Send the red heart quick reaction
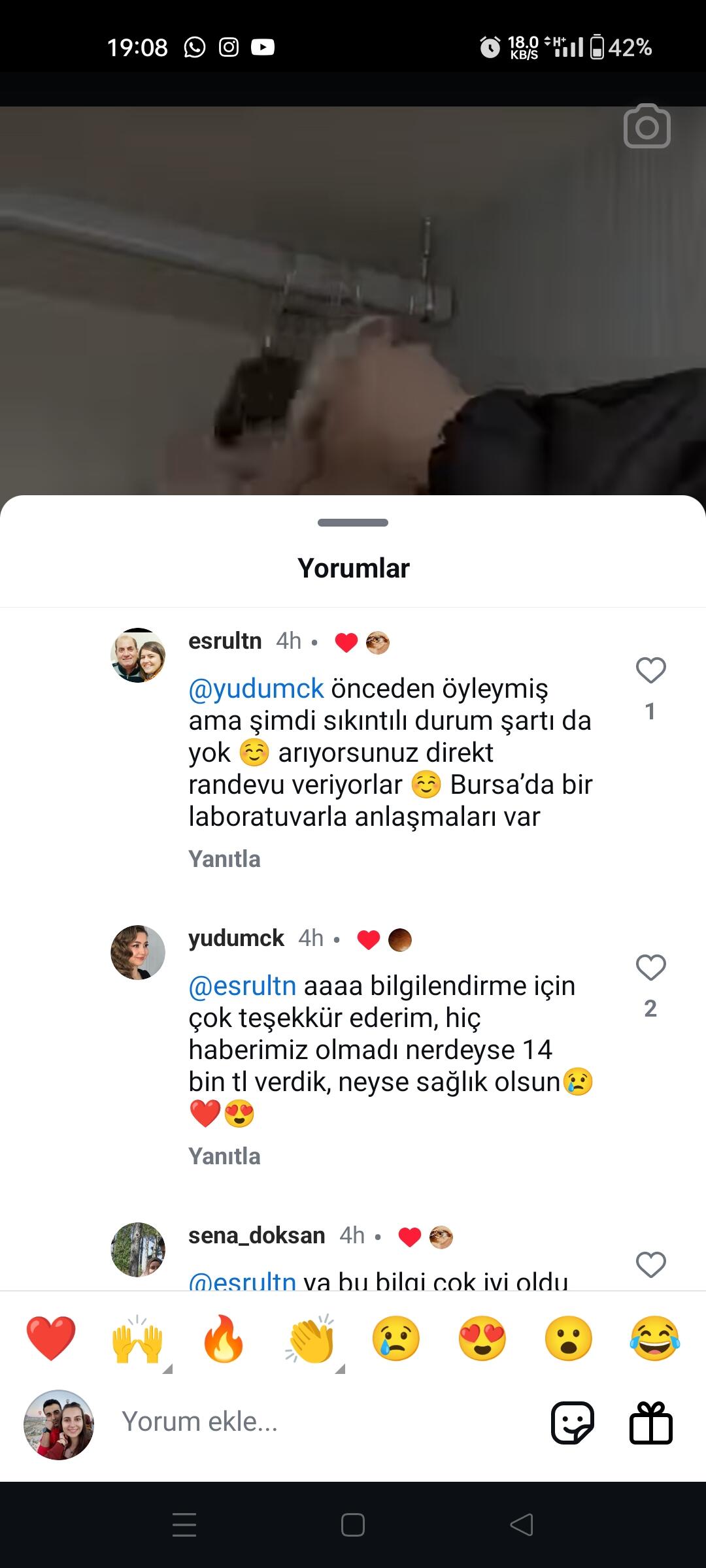706x1568 pixels. point(51,1339)
